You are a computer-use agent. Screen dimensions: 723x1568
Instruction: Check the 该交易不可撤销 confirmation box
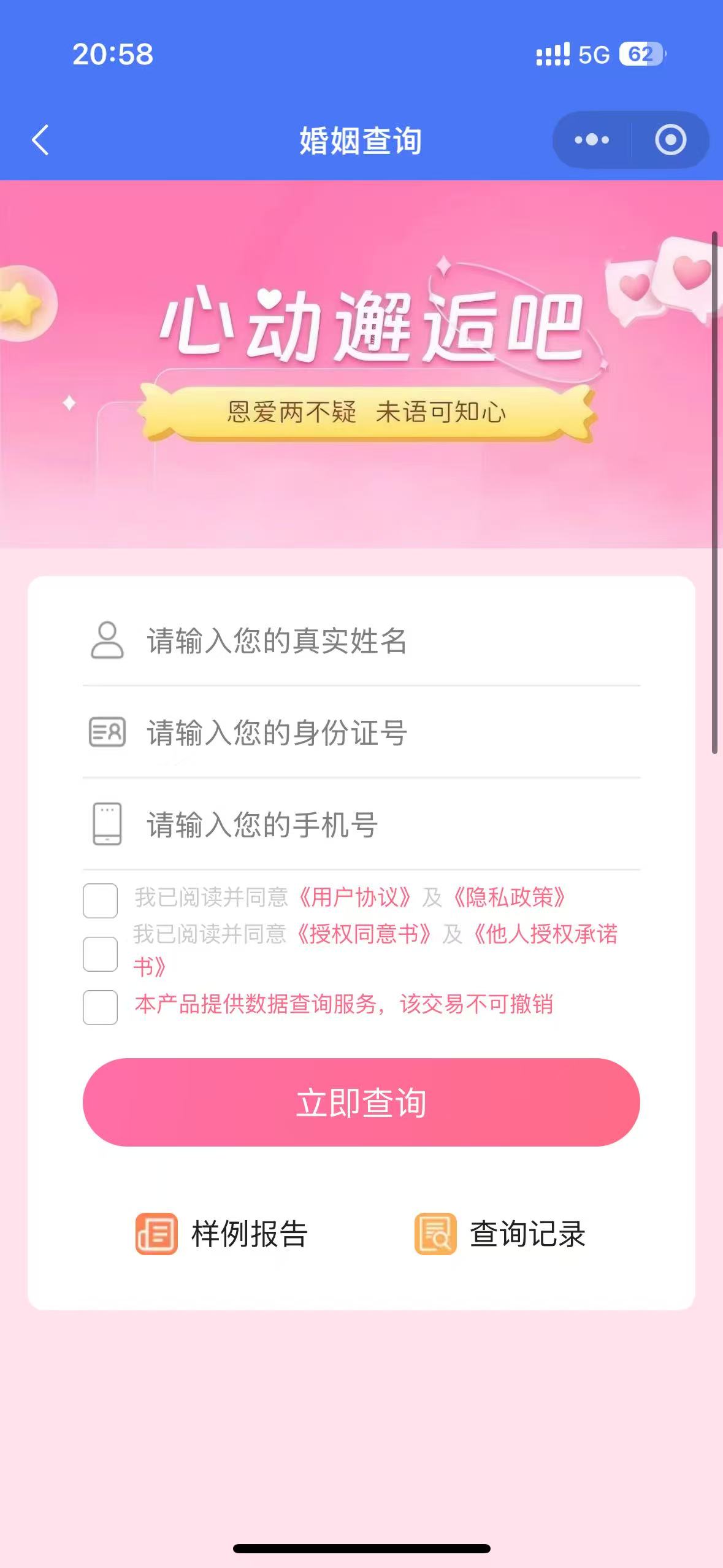point(101,1007)
